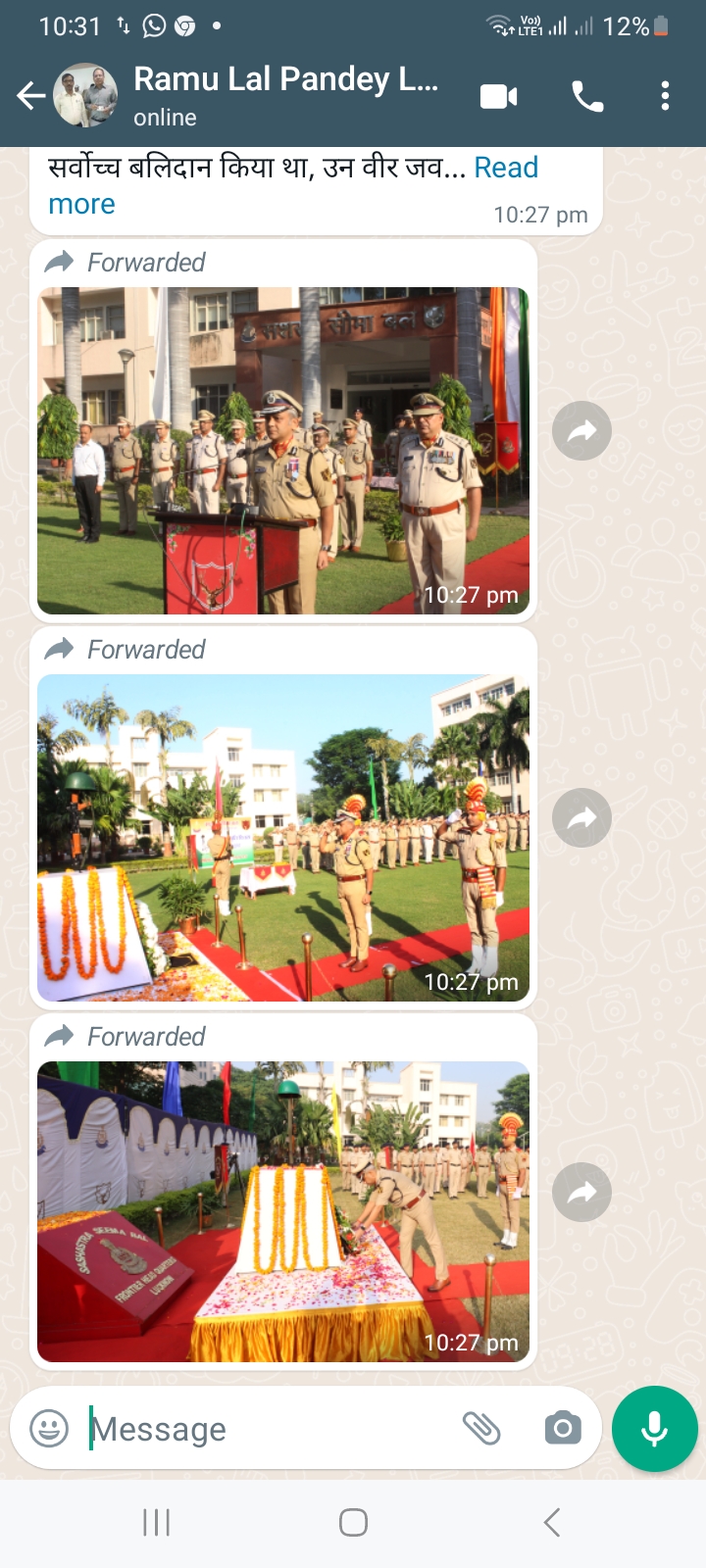
Task: Tap the system home button
Action: pos(353,1522)
